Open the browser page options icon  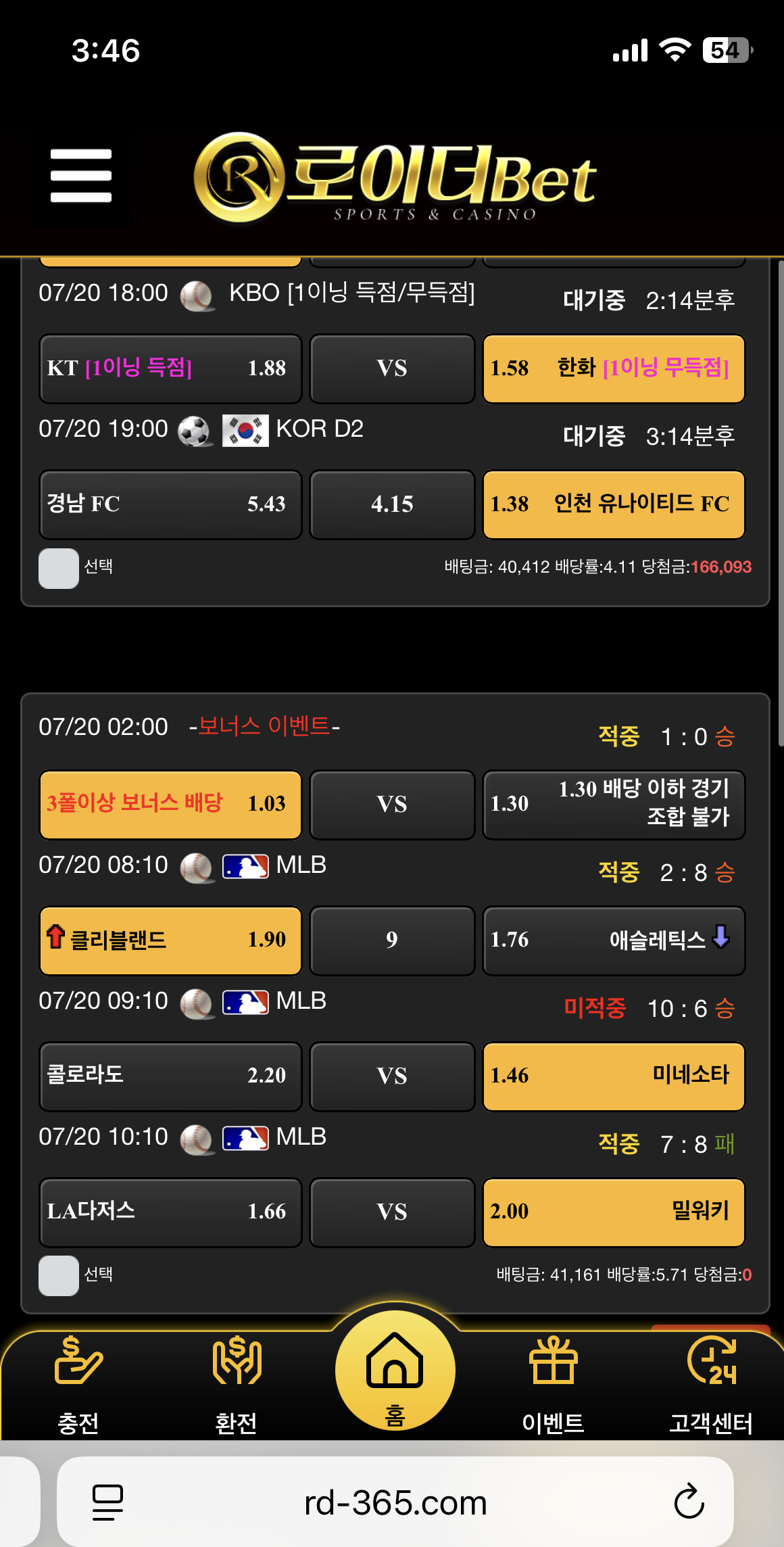point(107,1502)
